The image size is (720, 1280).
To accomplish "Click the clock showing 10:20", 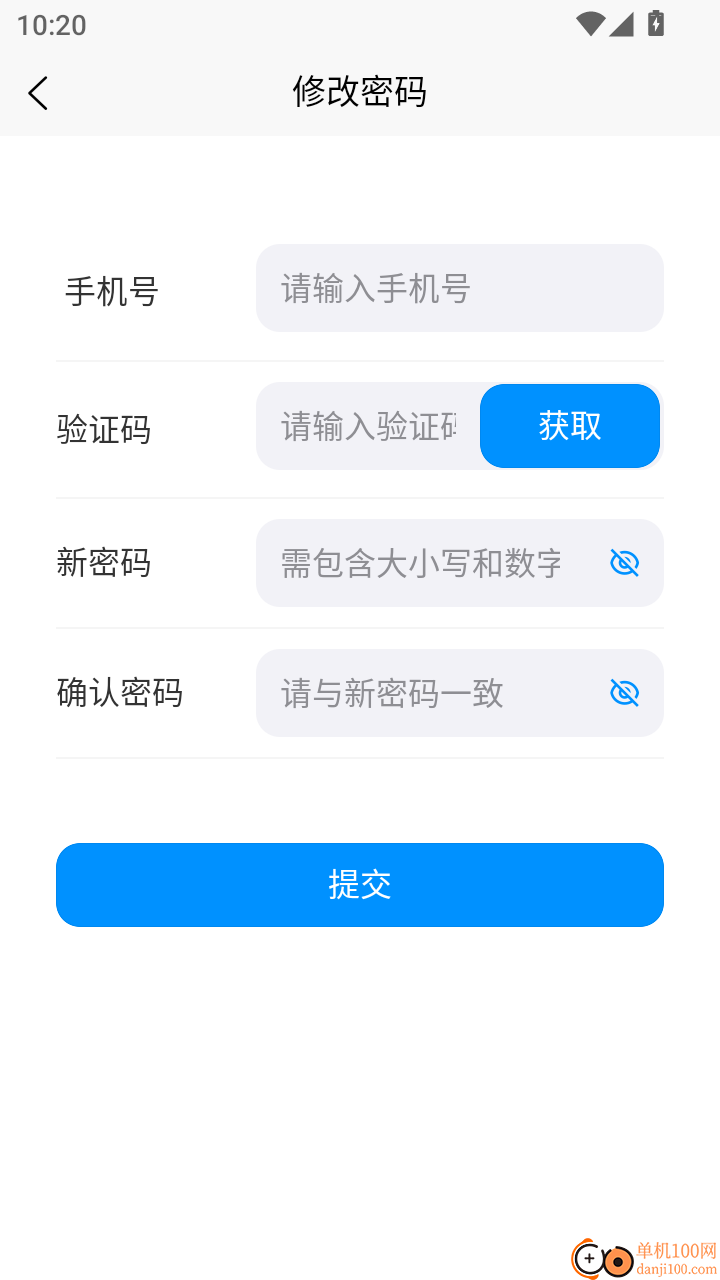I will [x=52, y=24].
